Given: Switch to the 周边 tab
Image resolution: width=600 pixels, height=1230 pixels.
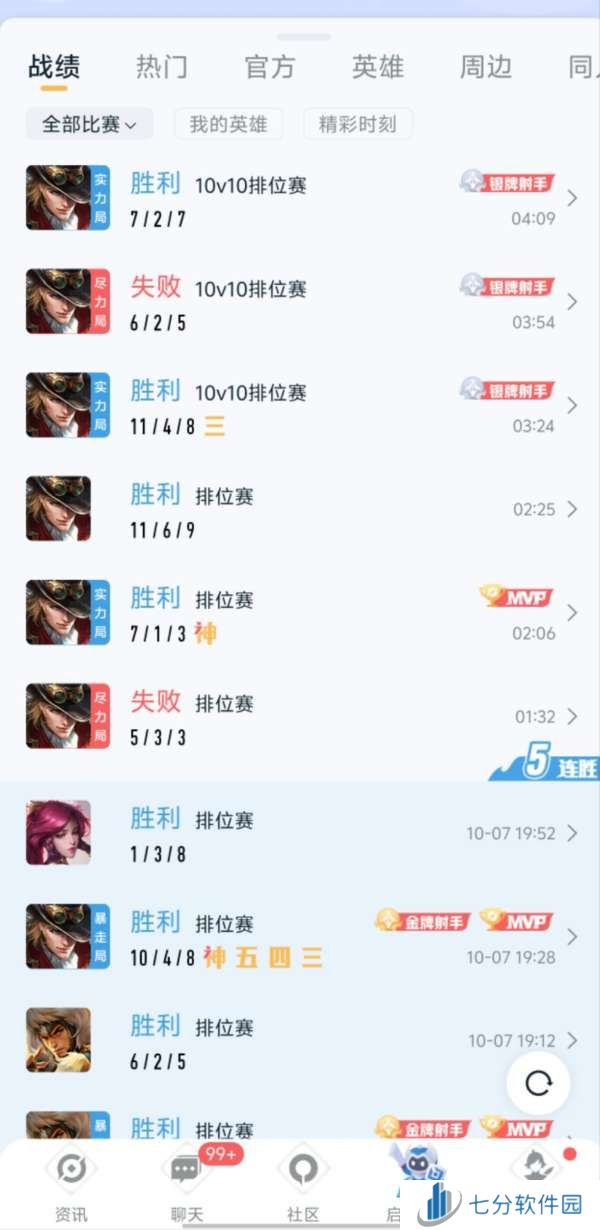Looking at the screenshot, I should [485, 68].
